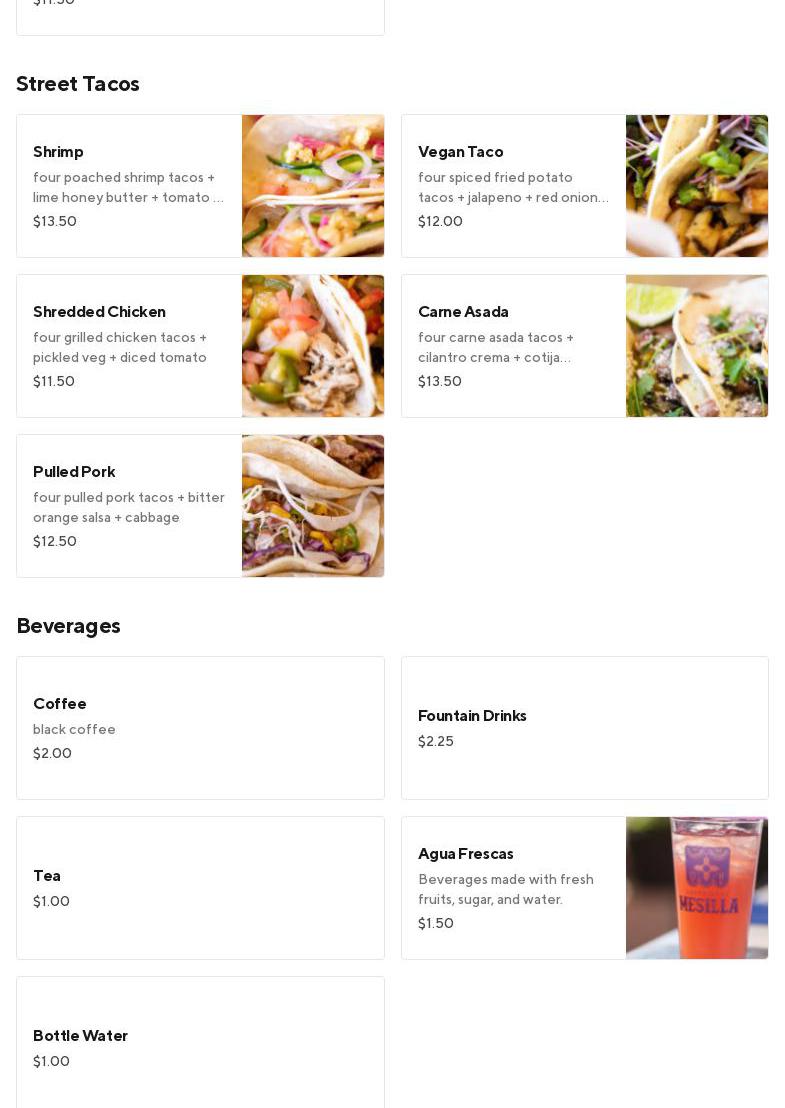The image size is (785, 1108).
Task: Tap the Tea beverage card
Action: click(x=200, y=888)
